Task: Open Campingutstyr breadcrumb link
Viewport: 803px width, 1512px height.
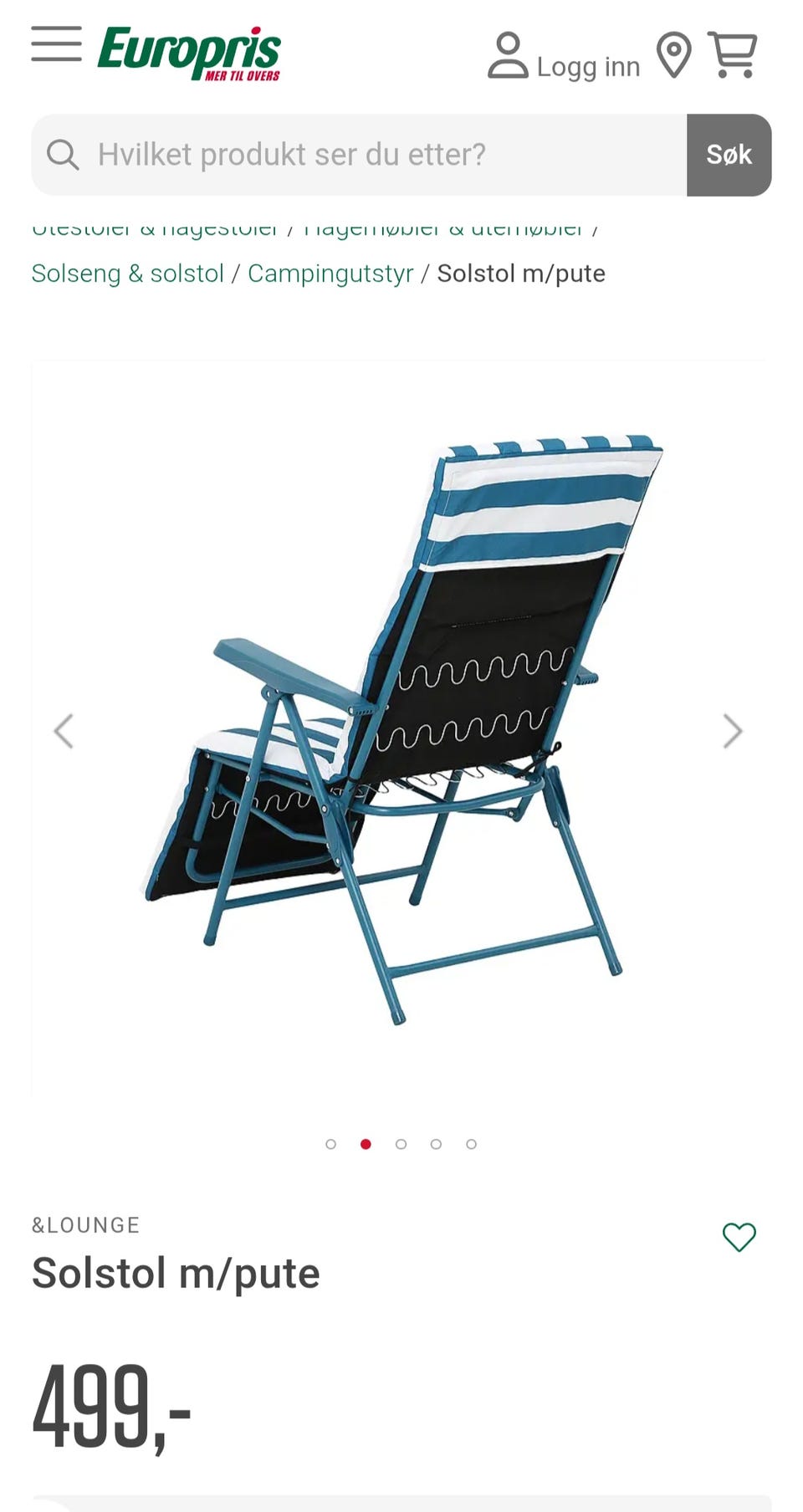Action: 330,273
